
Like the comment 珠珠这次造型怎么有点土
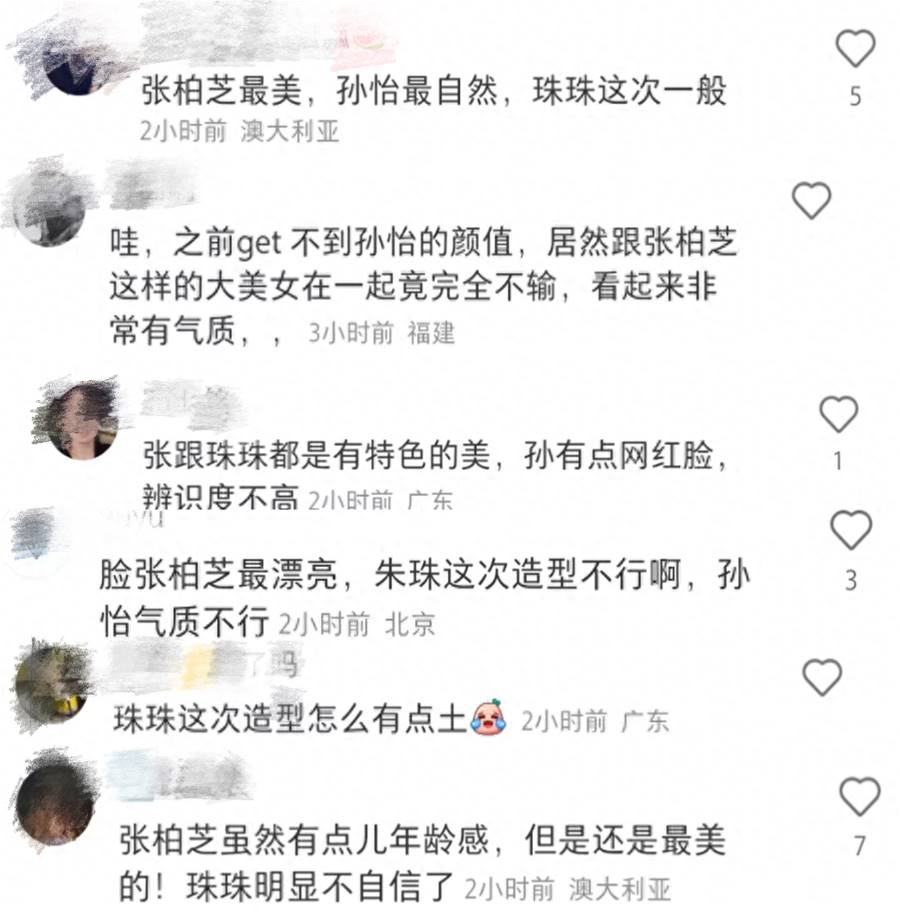point(822,678)
